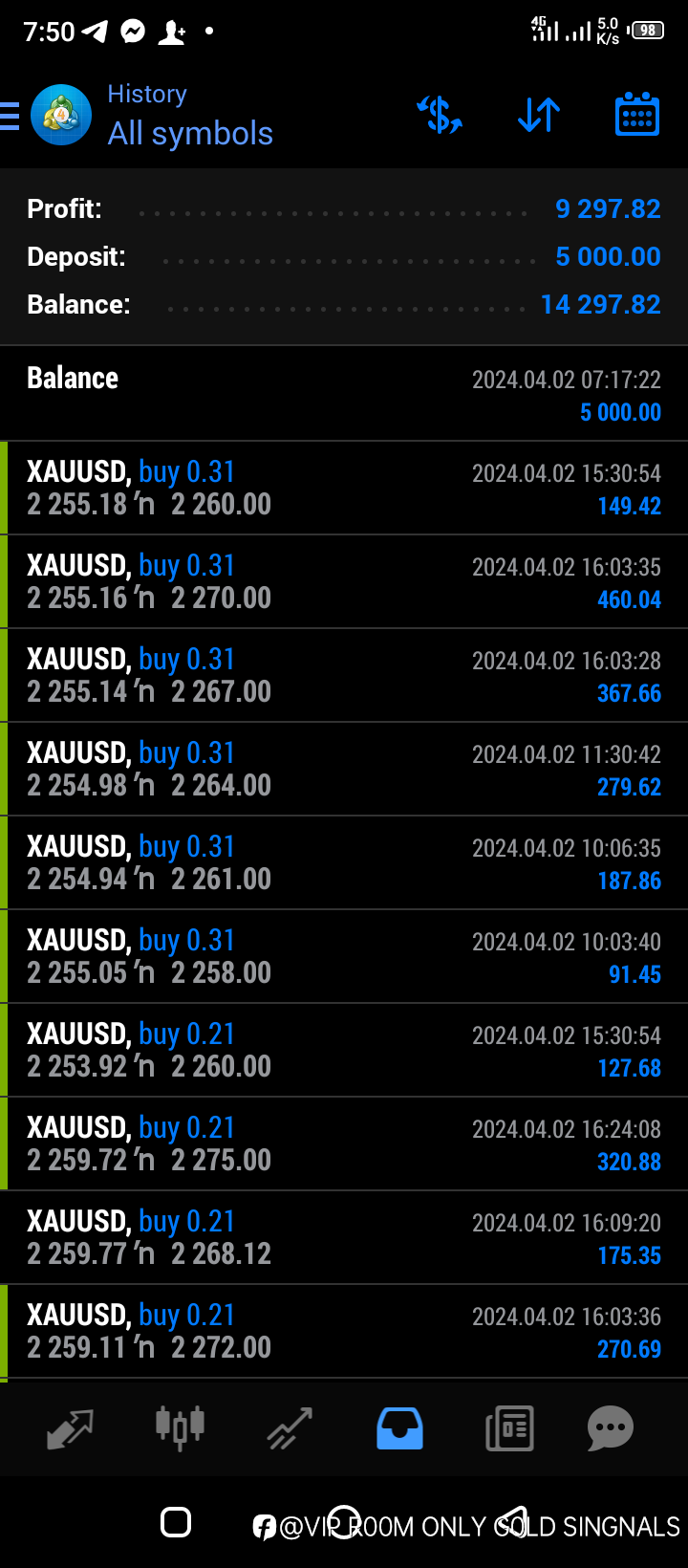The width and height of the screenshot is (688, 1568).
Task: Expand the XAUUSD trade with profit 460.04
Action: pyautogui.click(x=344, y=581)
